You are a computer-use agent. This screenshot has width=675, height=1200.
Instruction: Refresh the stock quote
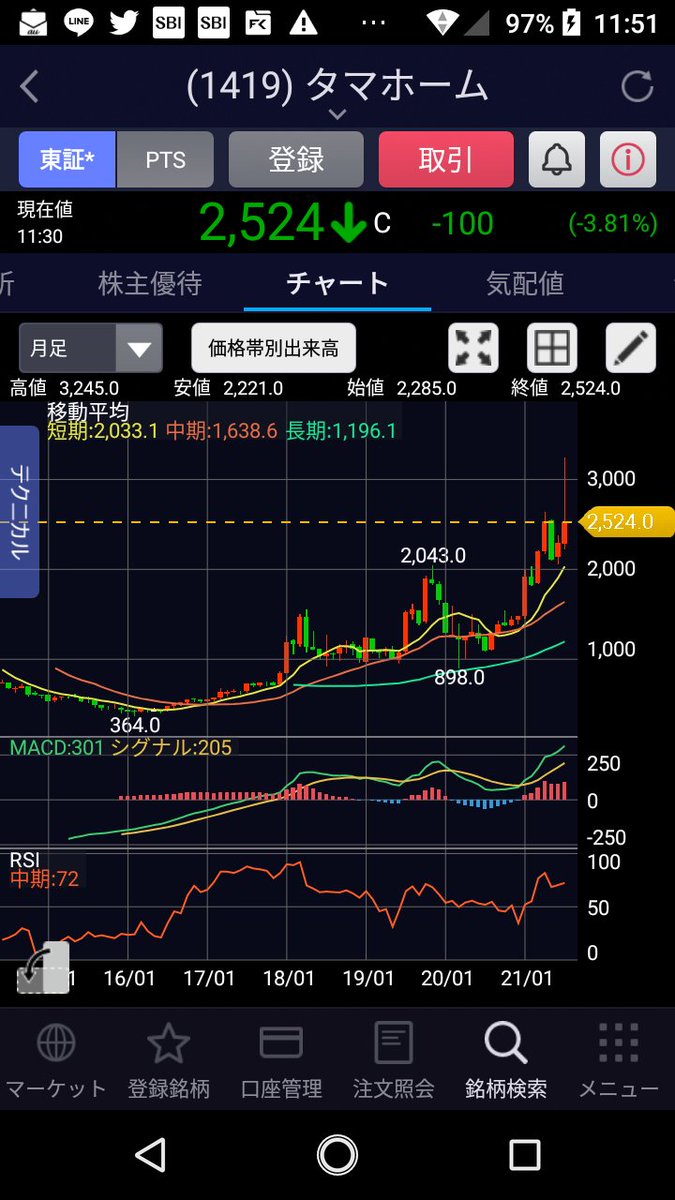[x=637, y=87]
